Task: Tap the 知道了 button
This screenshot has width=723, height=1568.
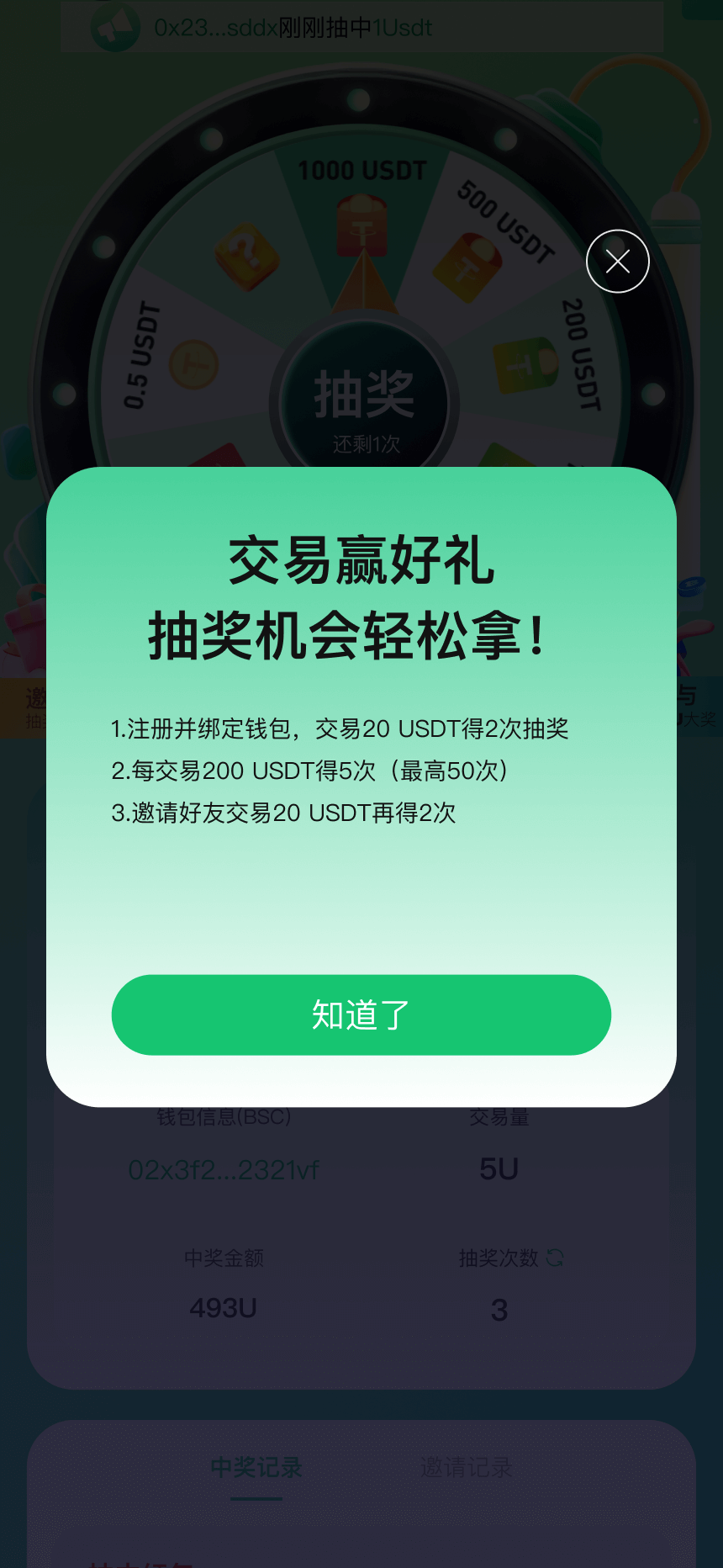Action: [x=361, y=1014]
